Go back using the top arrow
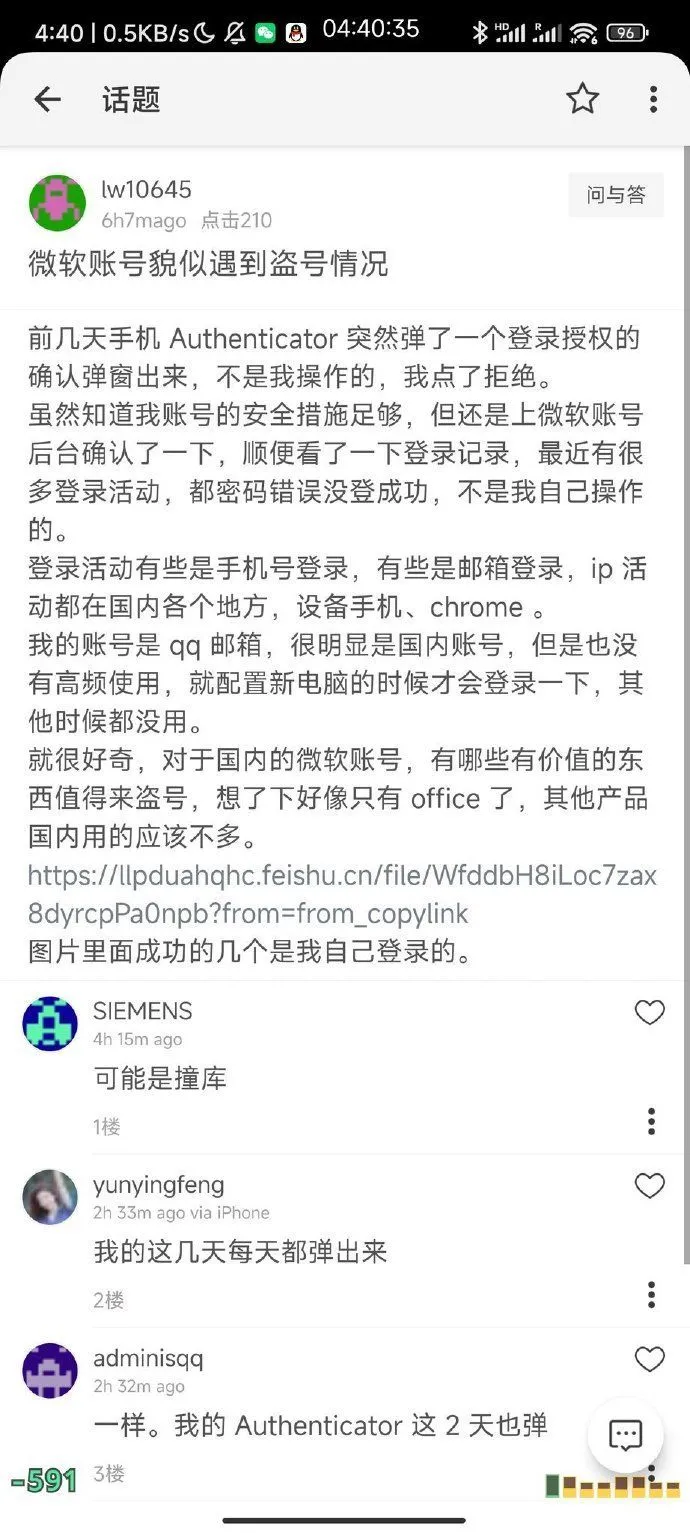Screen dimensions: 690x1533 (x=47, y=99)
